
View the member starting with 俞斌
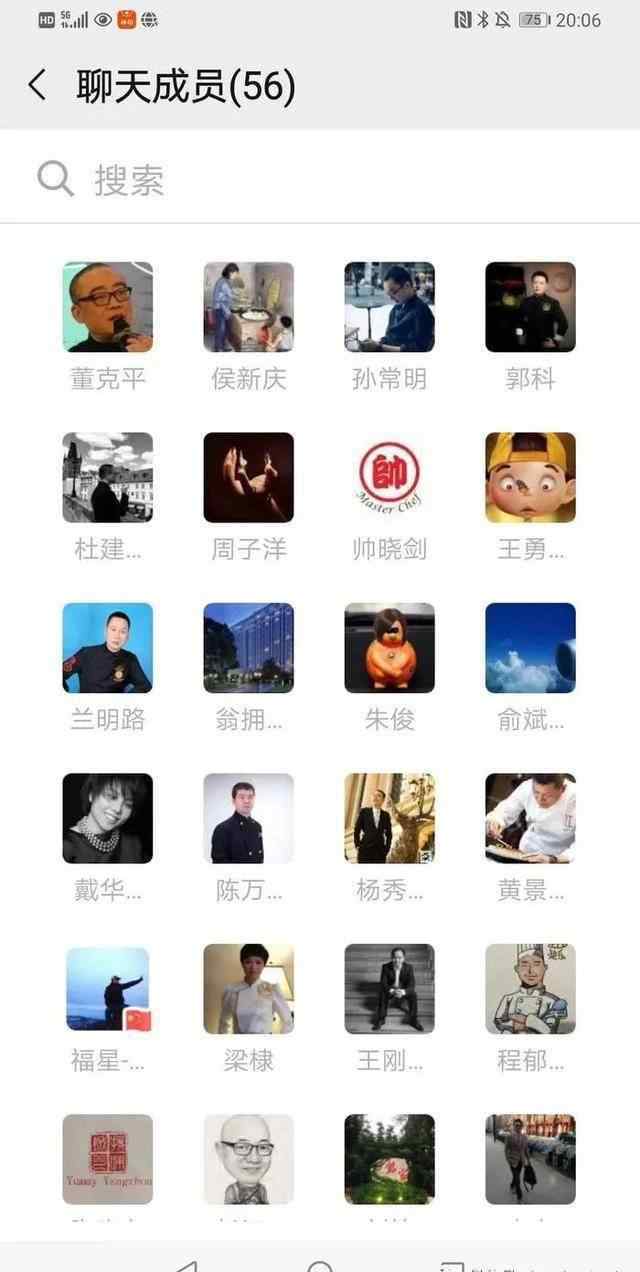531,648
